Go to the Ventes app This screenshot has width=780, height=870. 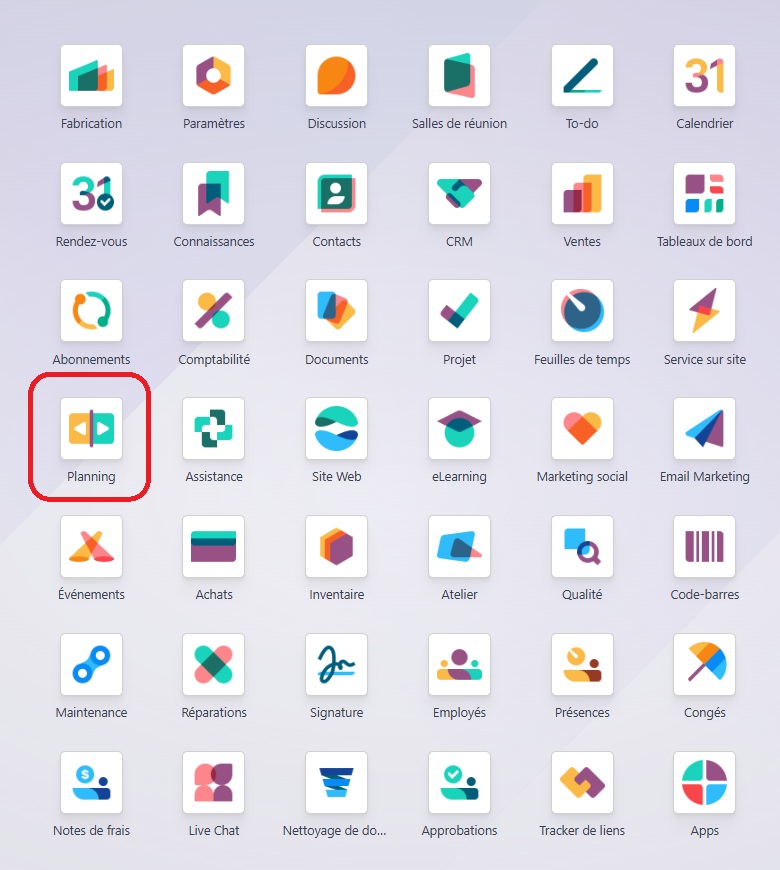tap(582, 194)
